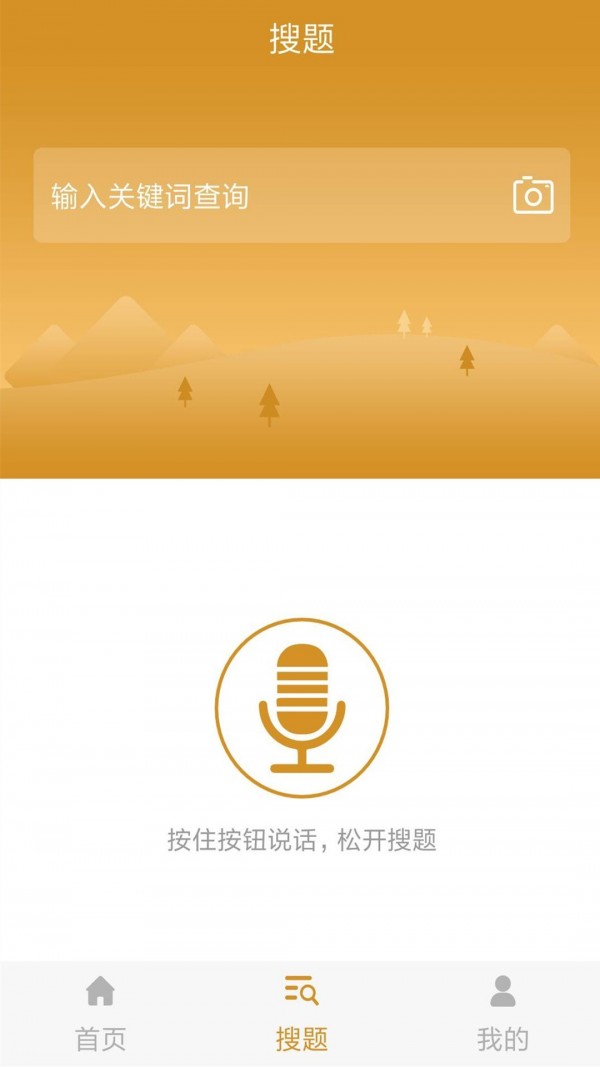Open the camera photo search icon
The width and height of the screenshot is (600, 1067).
[533, 195]
